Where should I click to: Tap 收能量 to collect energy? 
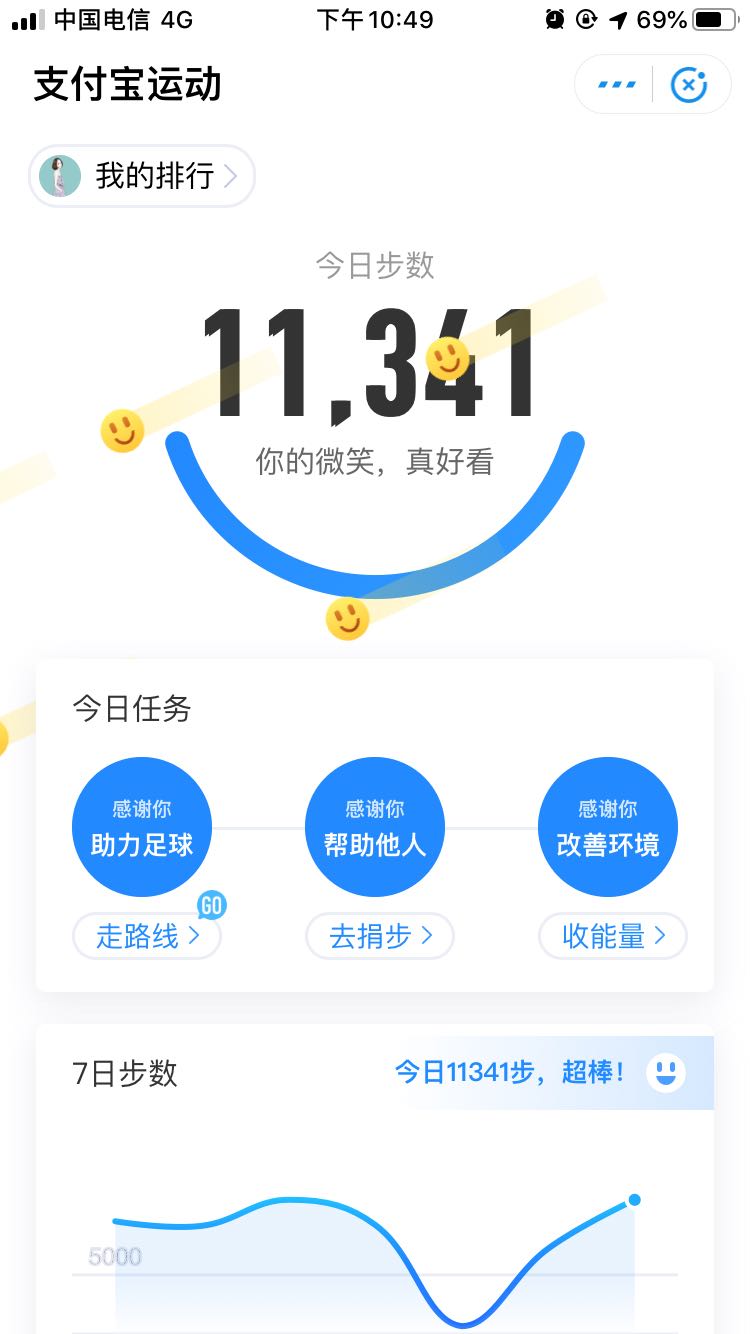point(613,936)
